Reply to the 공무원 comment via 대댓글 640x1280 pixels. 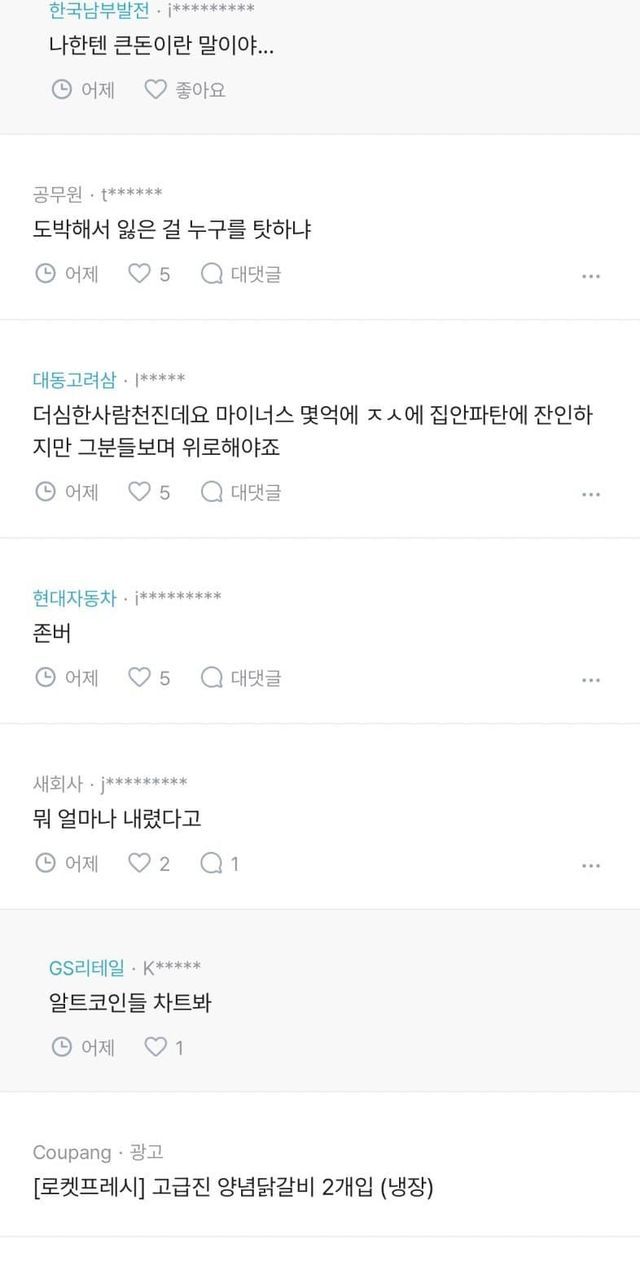(x=241, y=274)
